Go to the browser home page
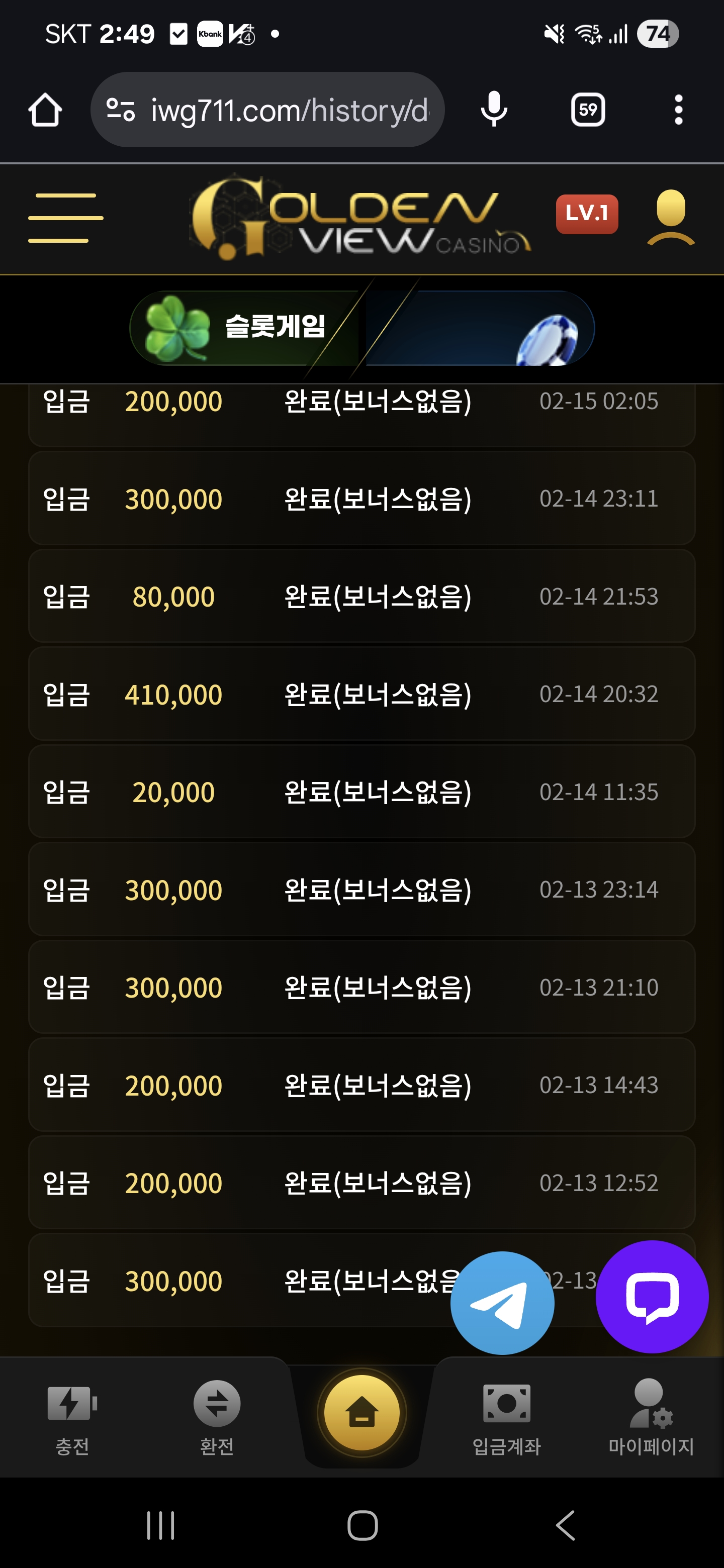 tap(45, 110)
